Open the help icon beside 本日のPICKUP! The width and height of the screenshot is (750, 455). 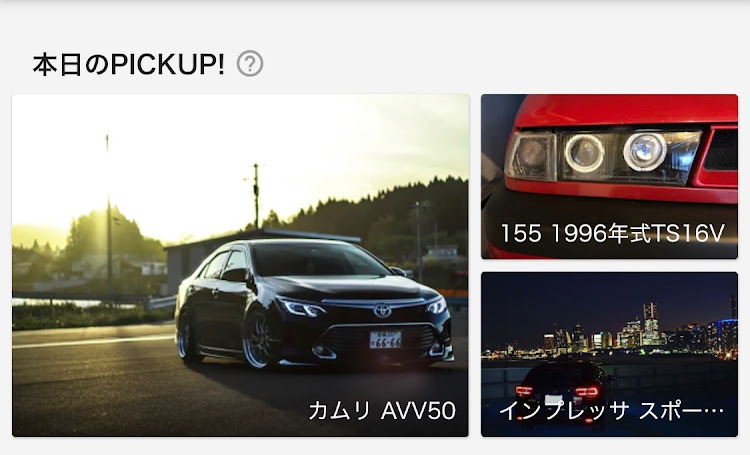click(250, 64)
